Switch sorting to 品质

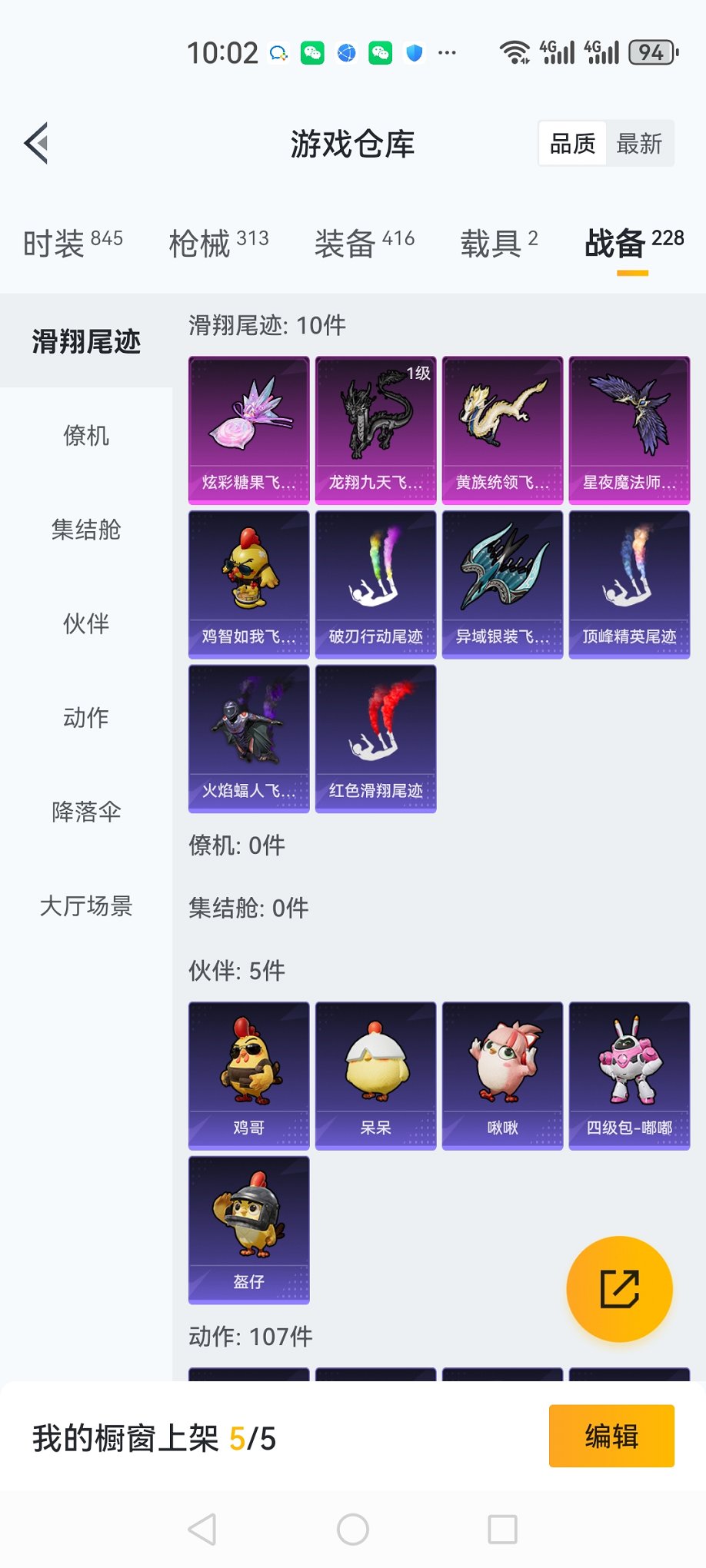coord(571,144)
